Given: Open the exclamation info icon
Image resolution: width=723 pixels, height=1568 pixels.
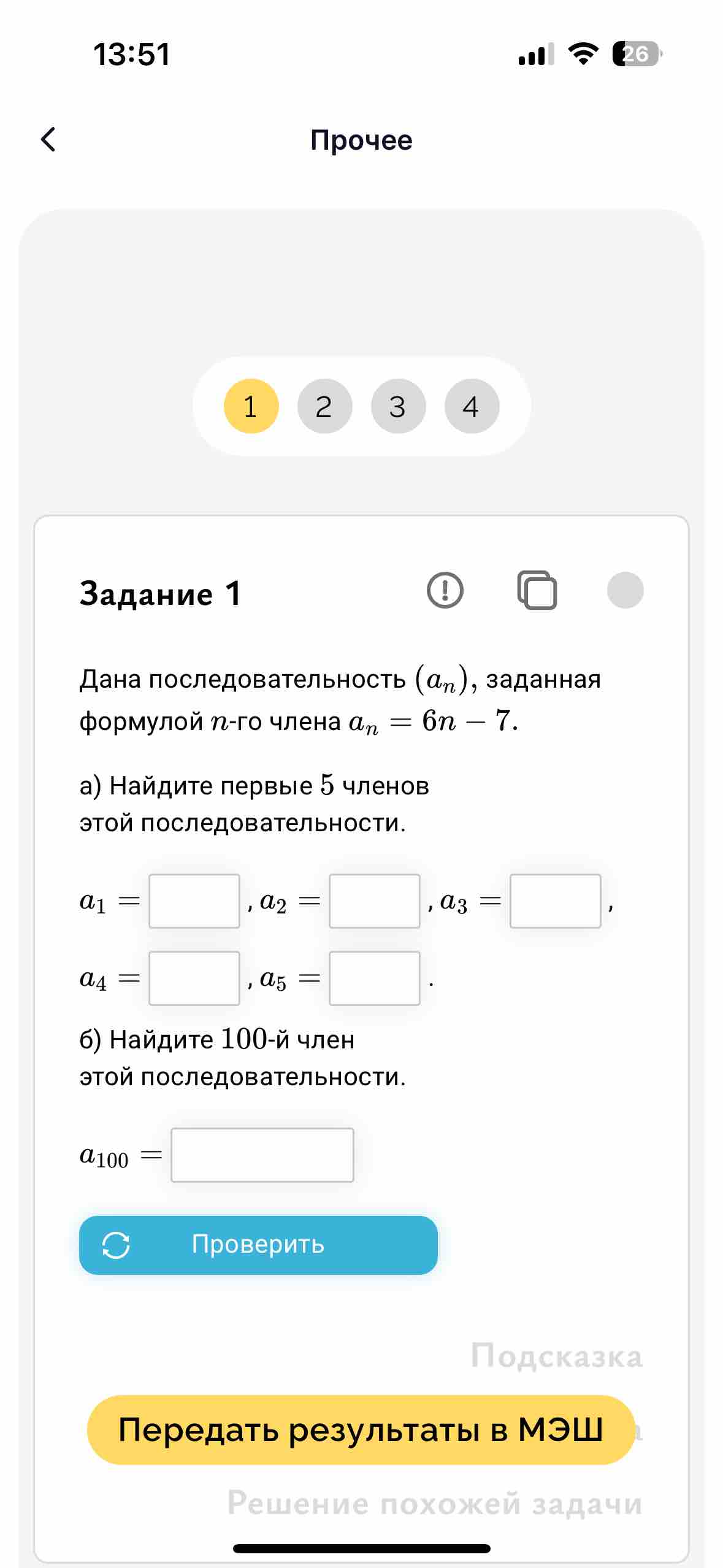Looking at the screenshot, I should [x=445, y=590].
